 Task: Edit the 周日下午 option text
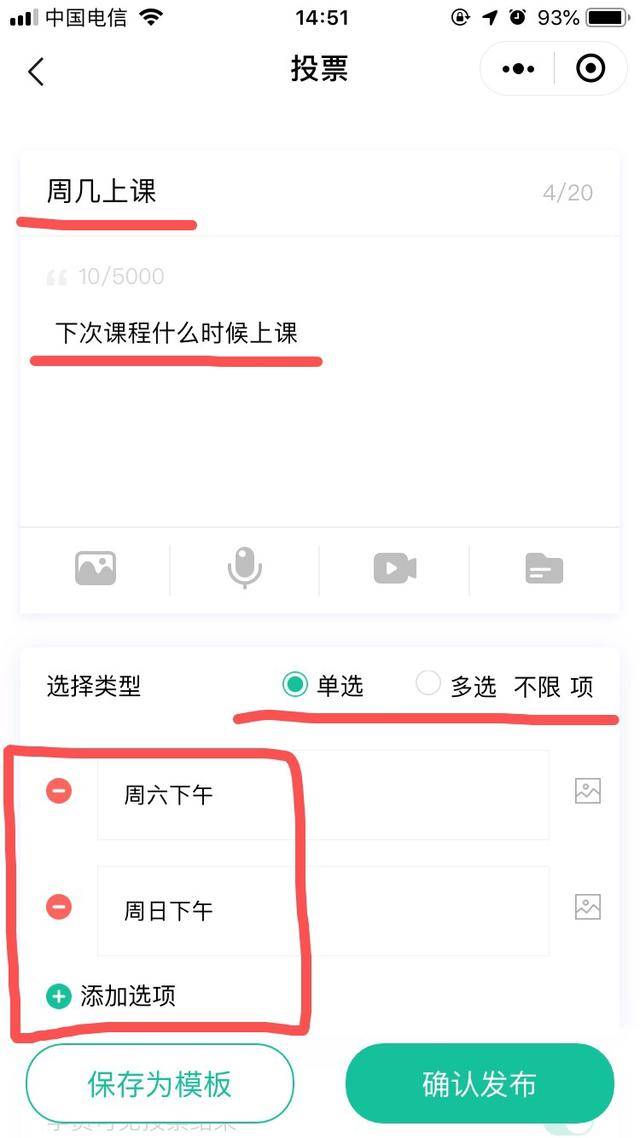(323, 911)
